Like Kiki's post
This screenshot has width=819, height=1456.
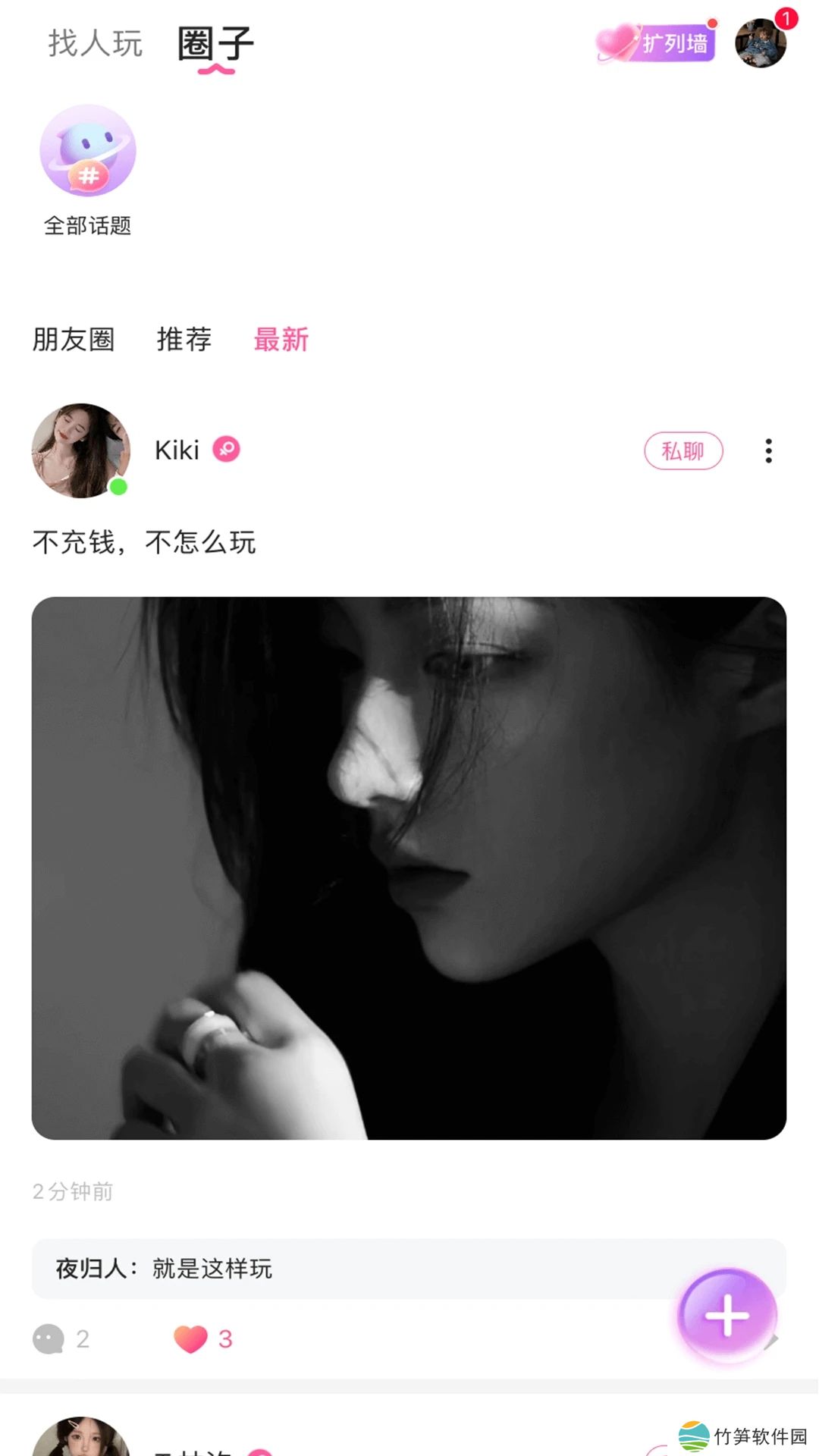click(x=191, y=1338)
